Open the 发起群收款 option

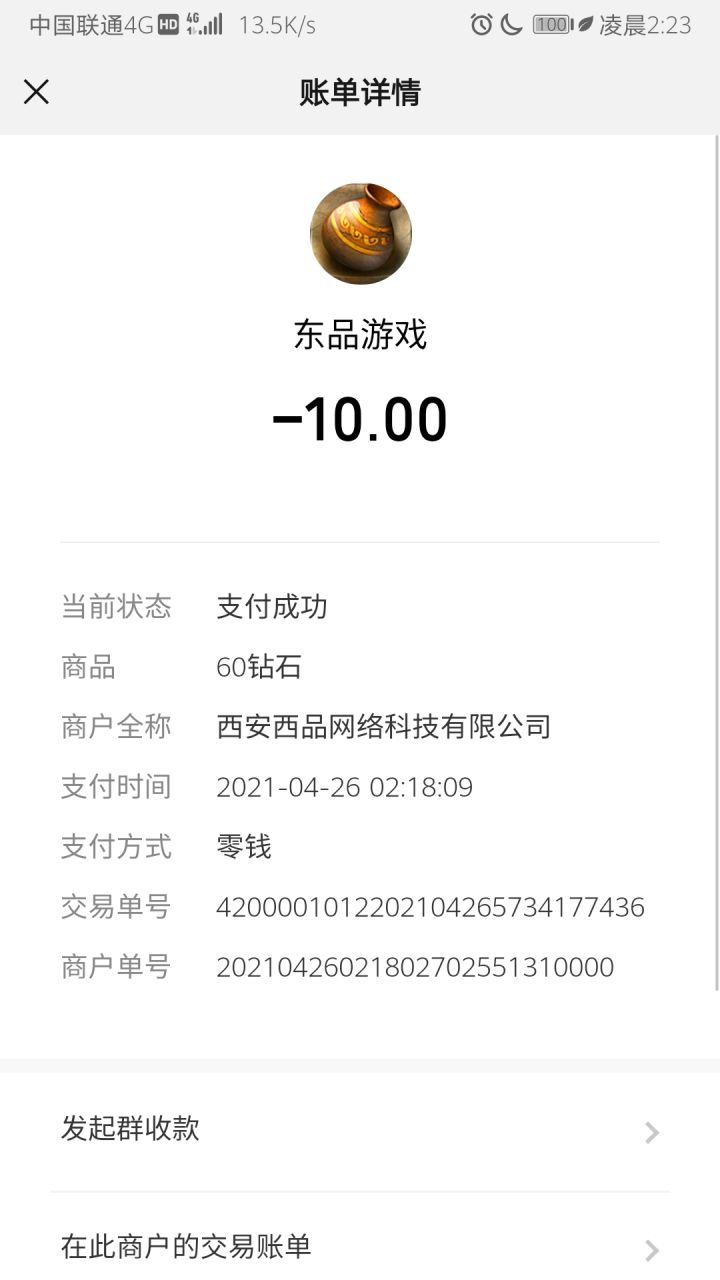pos(360,1130)
